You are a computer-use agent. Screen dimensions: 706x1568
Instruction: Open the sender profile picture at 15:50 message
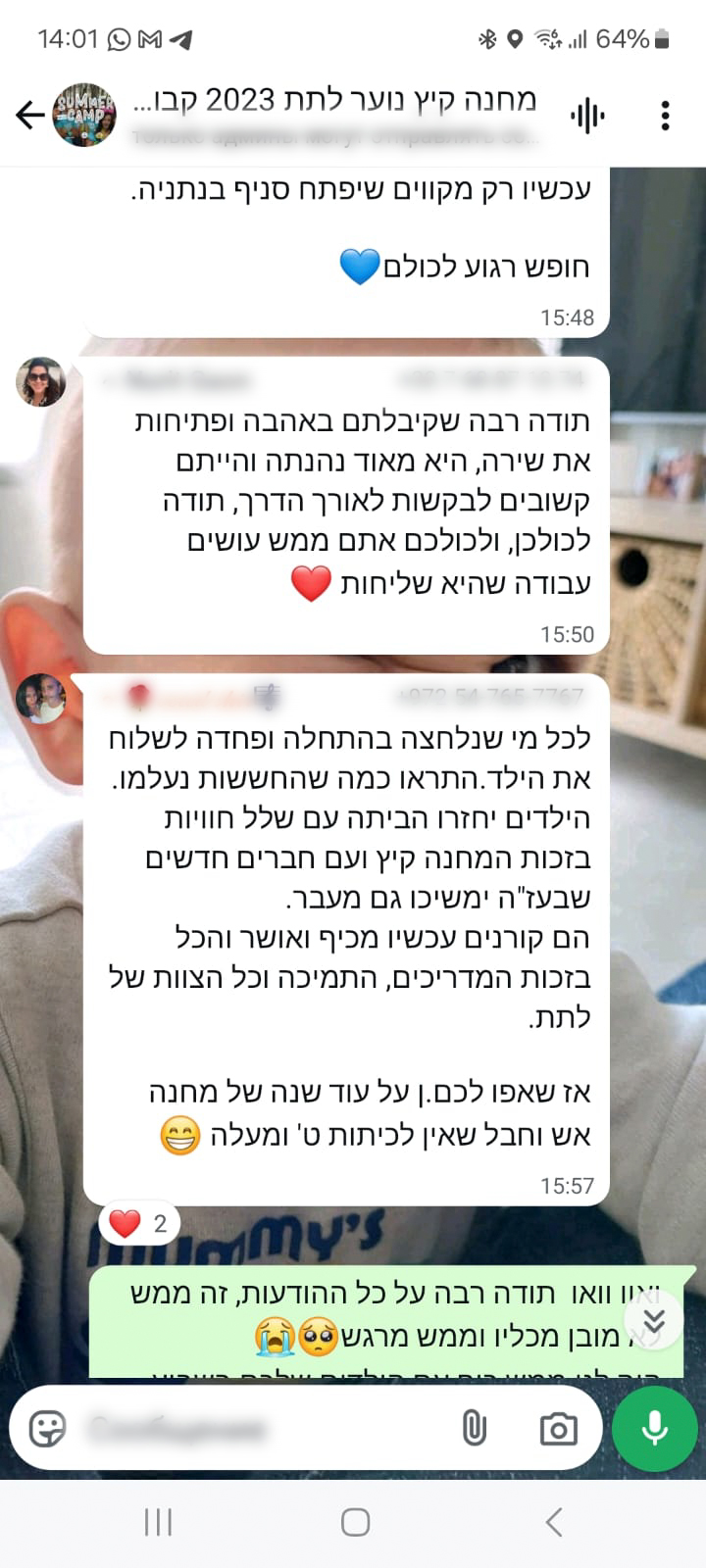tap(40, 381)
